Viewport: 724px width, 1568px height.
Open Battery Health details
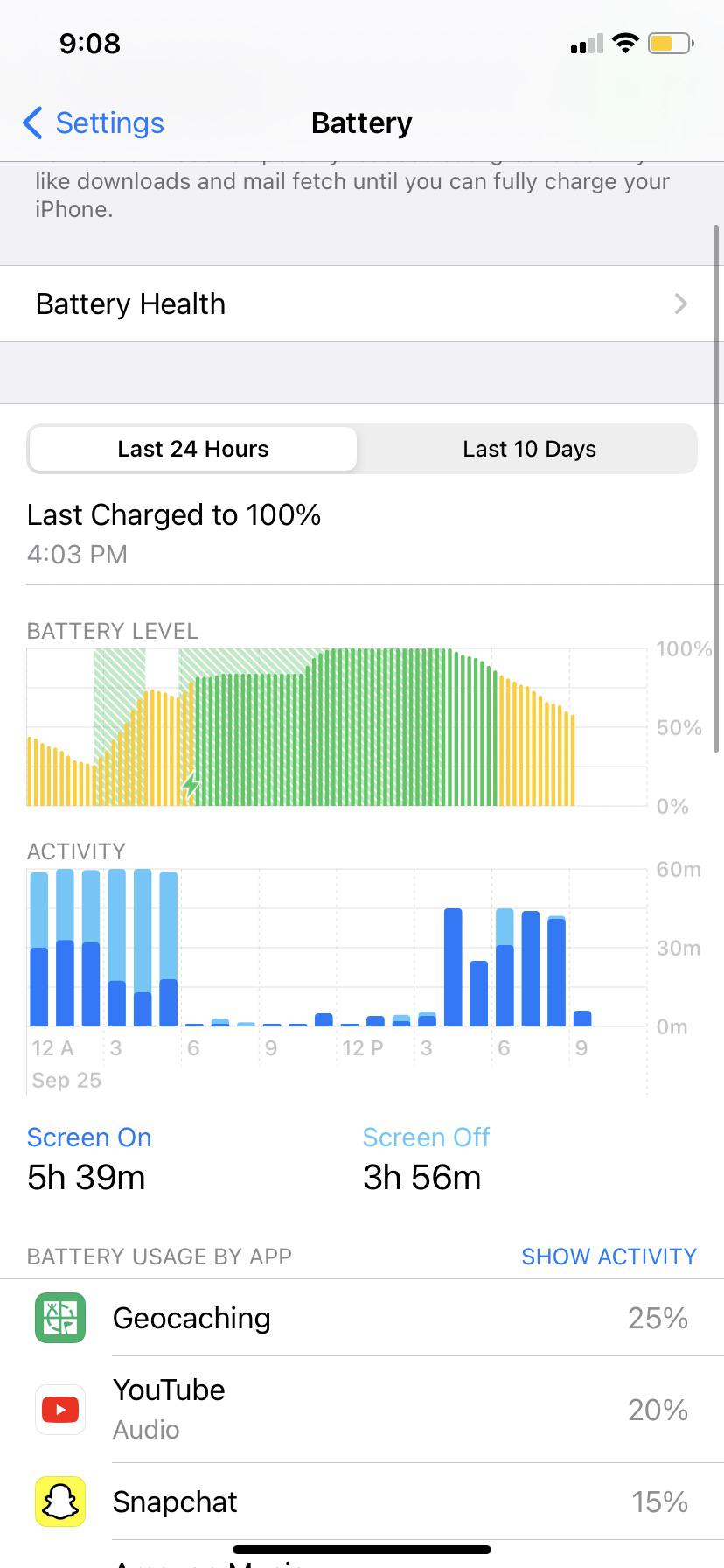click(362, 304)
